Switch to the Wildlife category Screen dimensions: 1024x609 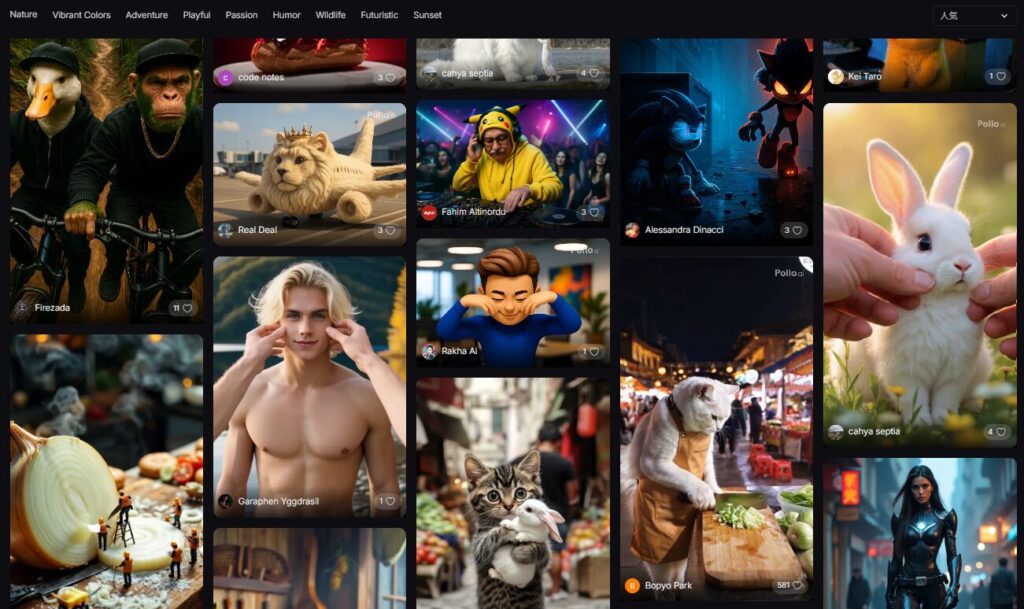tap(330, 15)
